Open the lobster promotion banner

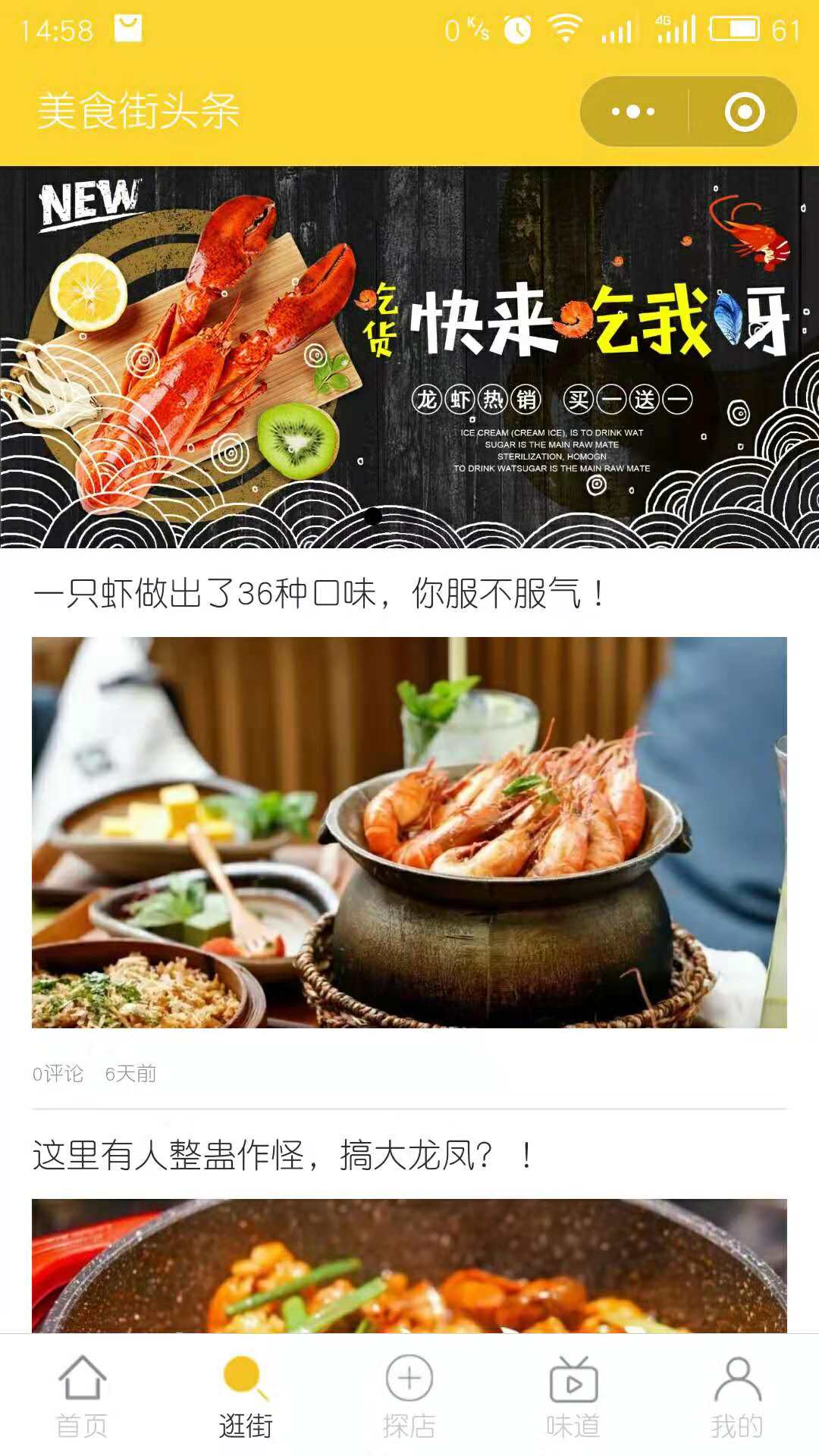point(409,356)
